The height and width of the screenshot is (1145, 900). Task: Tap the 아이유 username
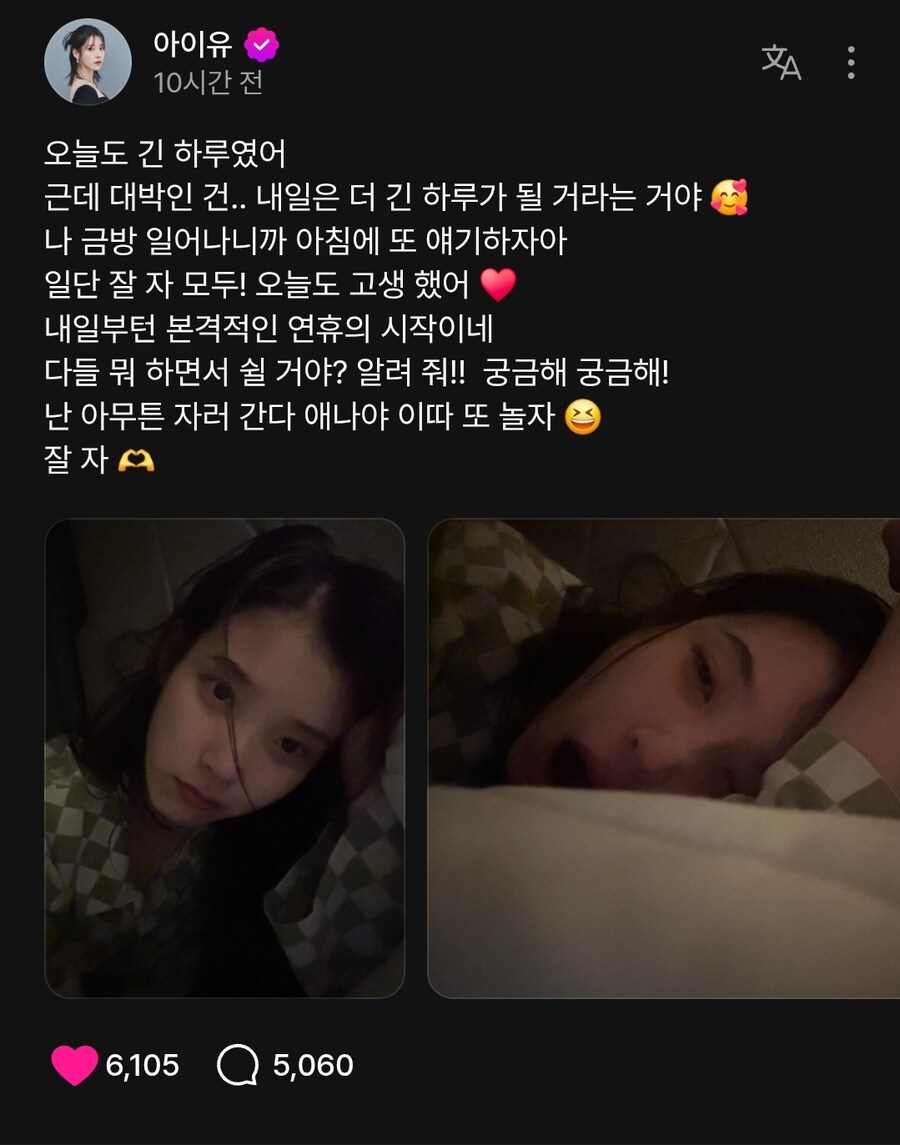point(193,44)
